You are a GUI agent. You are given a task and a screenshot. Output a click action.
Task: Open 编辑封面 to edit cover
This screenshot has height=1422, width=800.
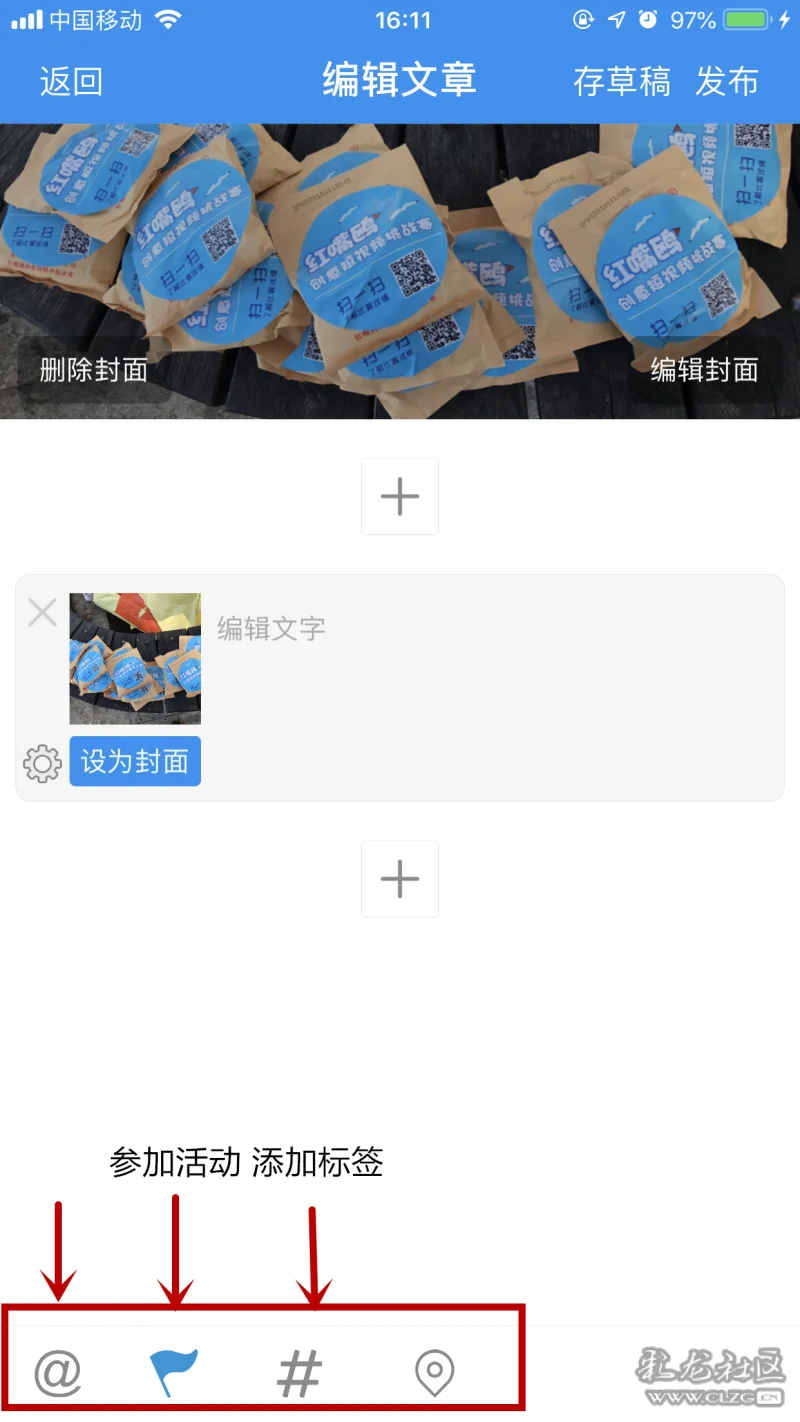[704, 370]
